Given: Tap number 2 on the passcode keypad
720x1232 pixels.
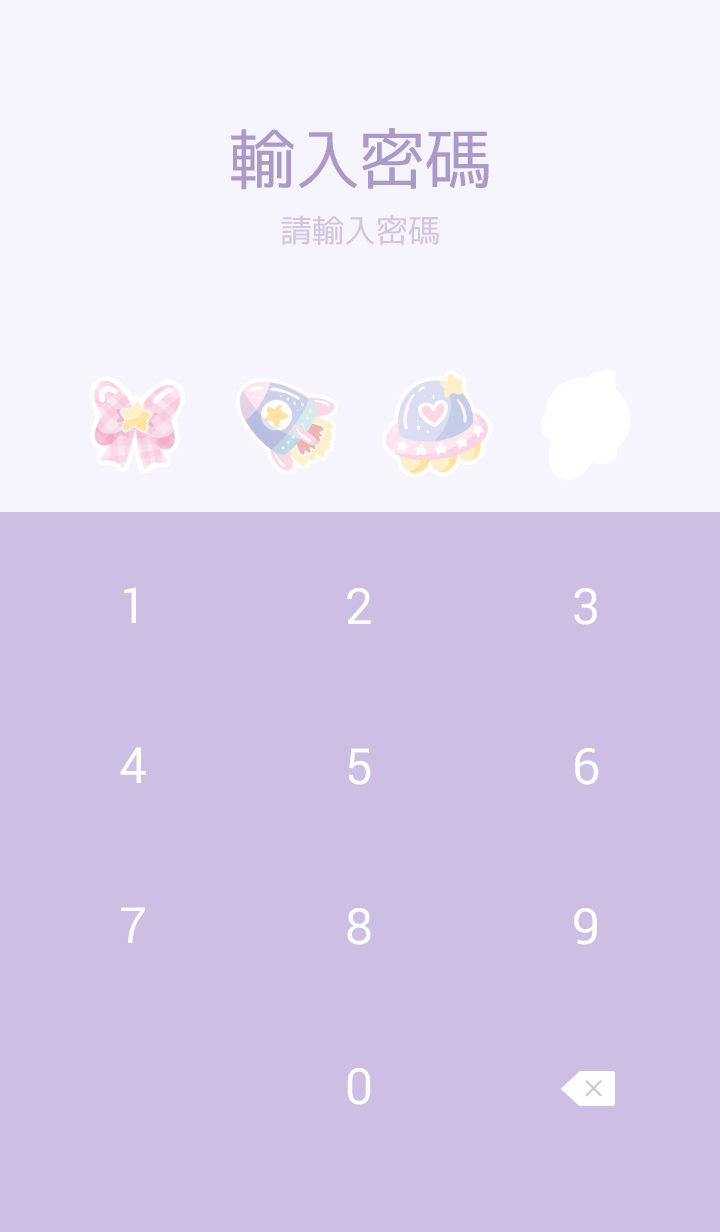Looking at the screenshot, I should coord(359,607).
